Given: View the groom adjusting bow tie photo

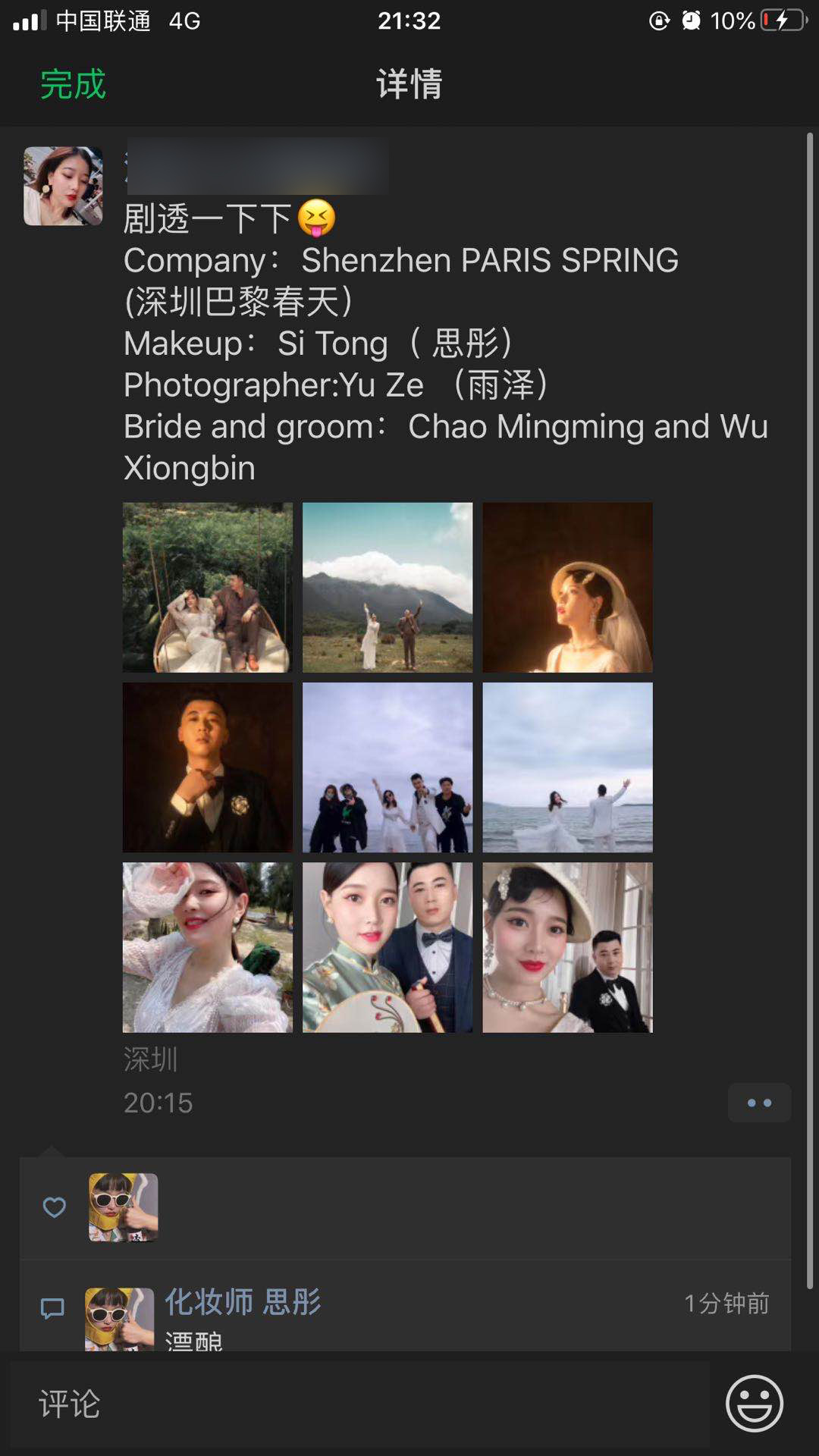Looking at the screenshot, I should click(x=208, y=767).
